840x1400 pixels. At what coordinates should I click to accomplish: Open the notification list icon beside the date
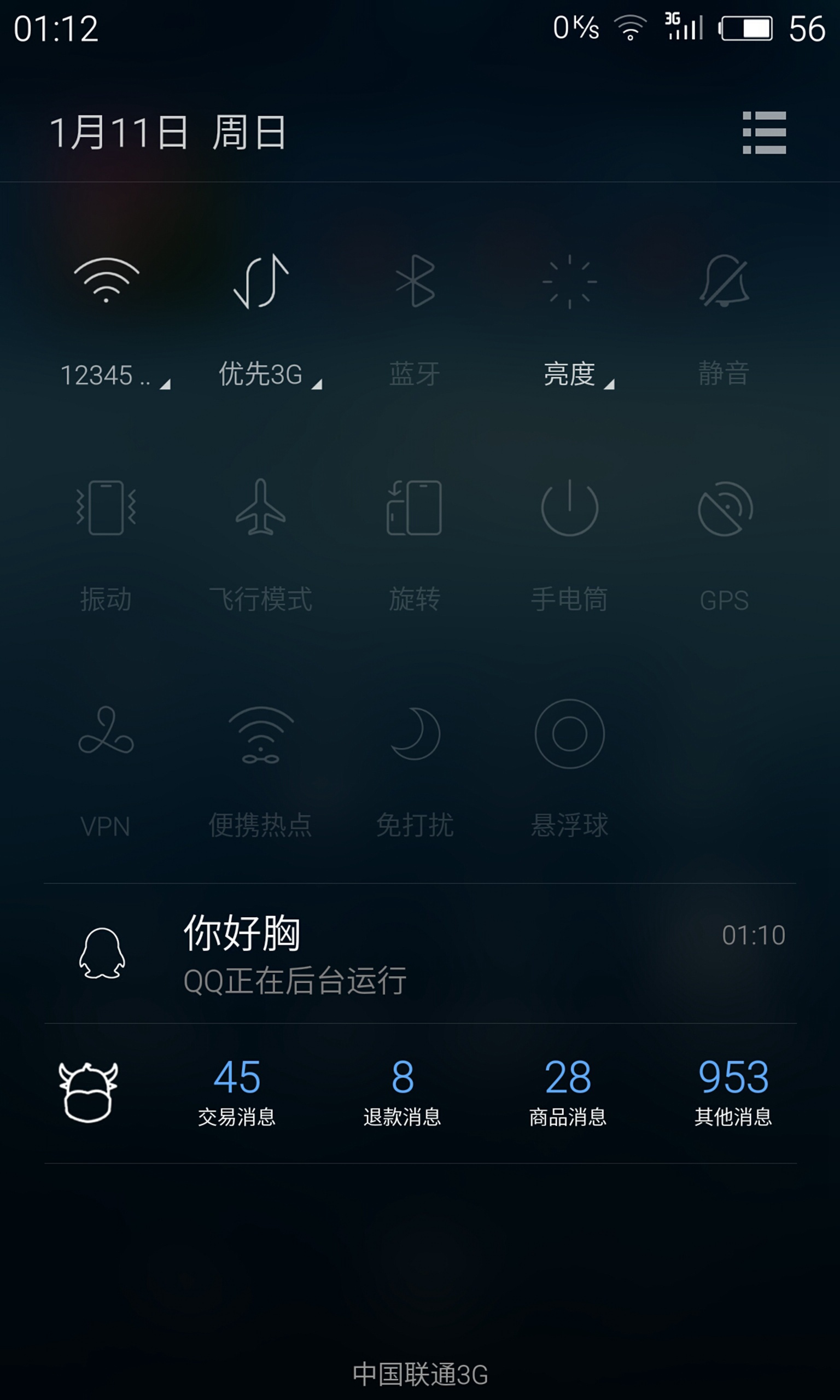763,132
